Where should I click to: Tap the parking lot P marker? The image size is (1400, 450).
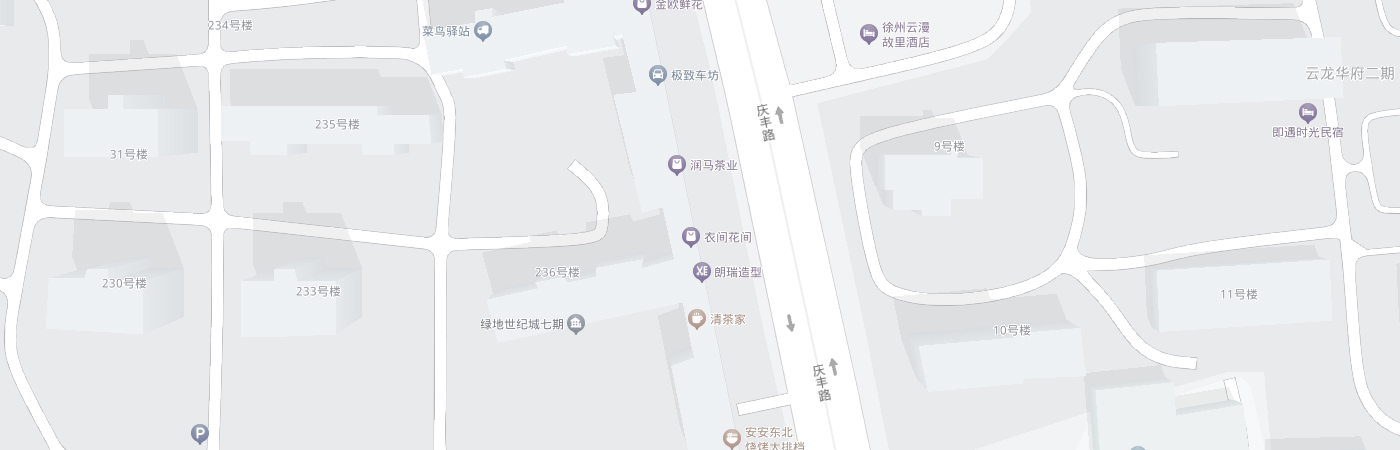200,434
